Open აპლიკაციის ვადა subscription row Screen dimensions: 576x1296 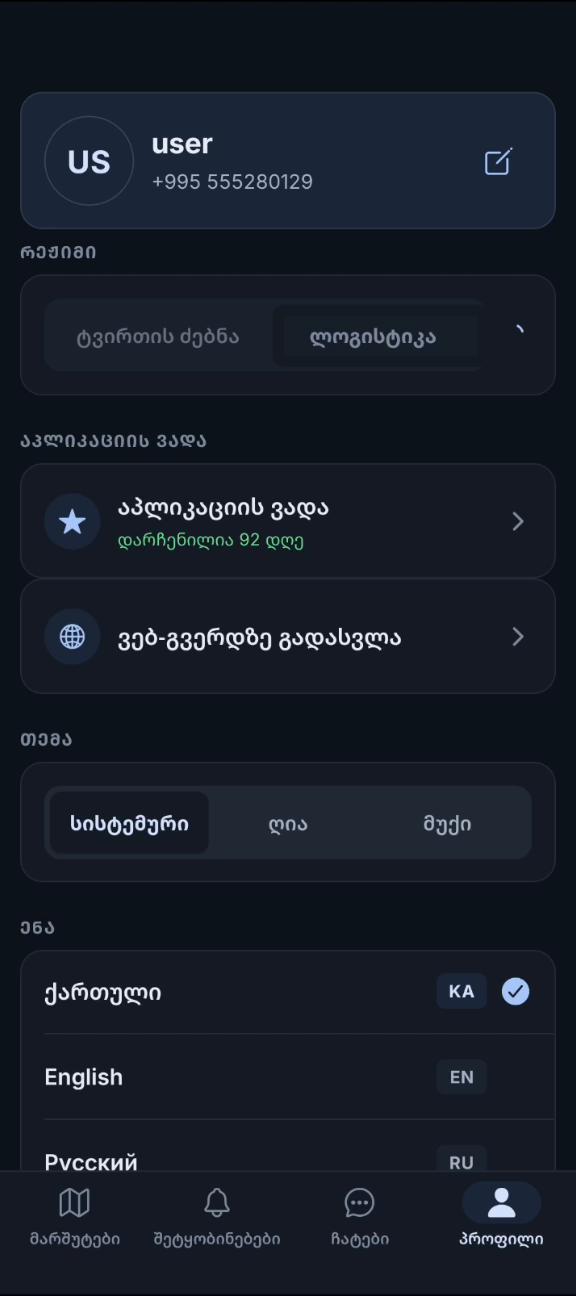[288, 521]
